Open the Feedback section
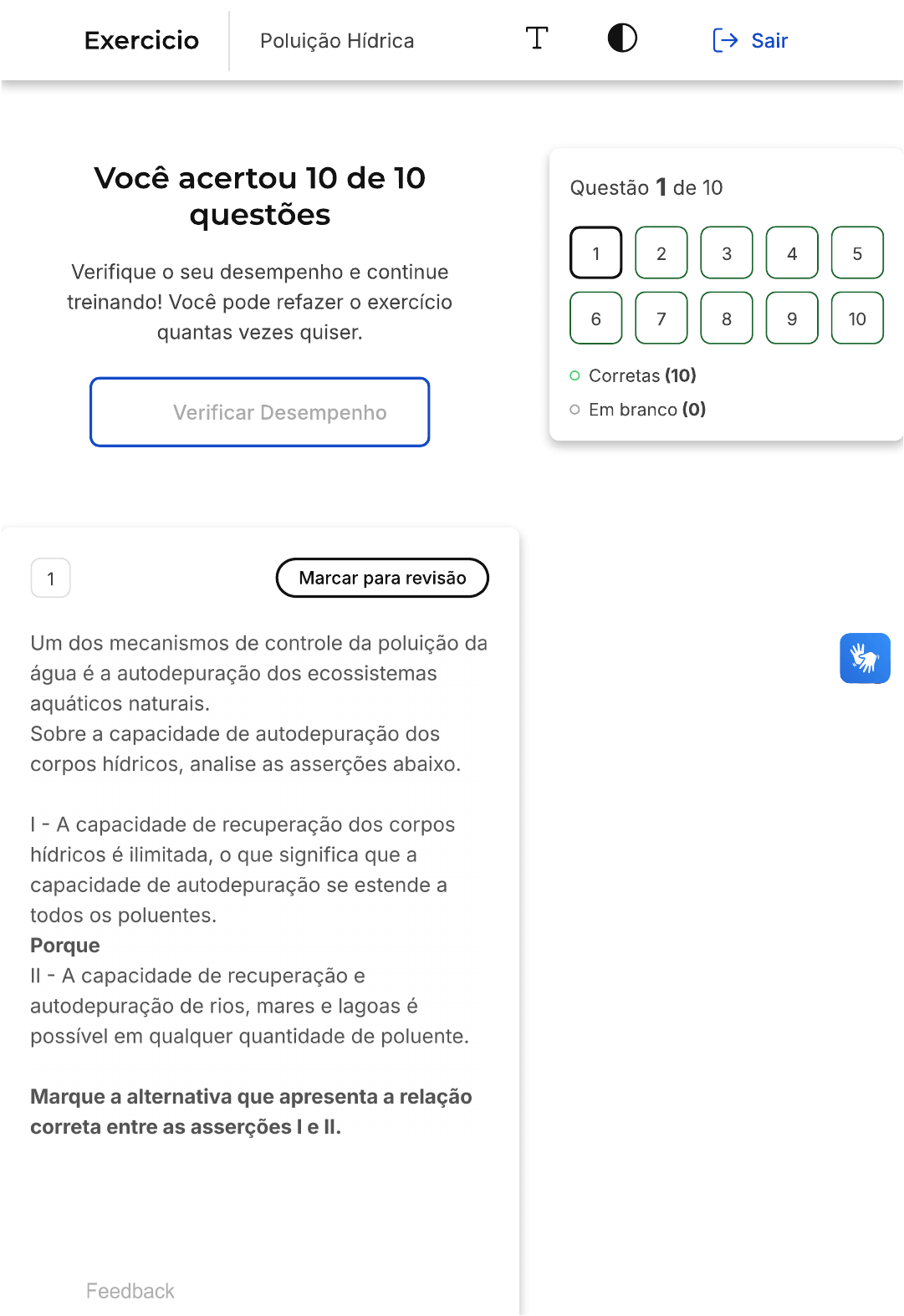The width and height of the screenshot is (904, 1316). [x=130, y=1291]
